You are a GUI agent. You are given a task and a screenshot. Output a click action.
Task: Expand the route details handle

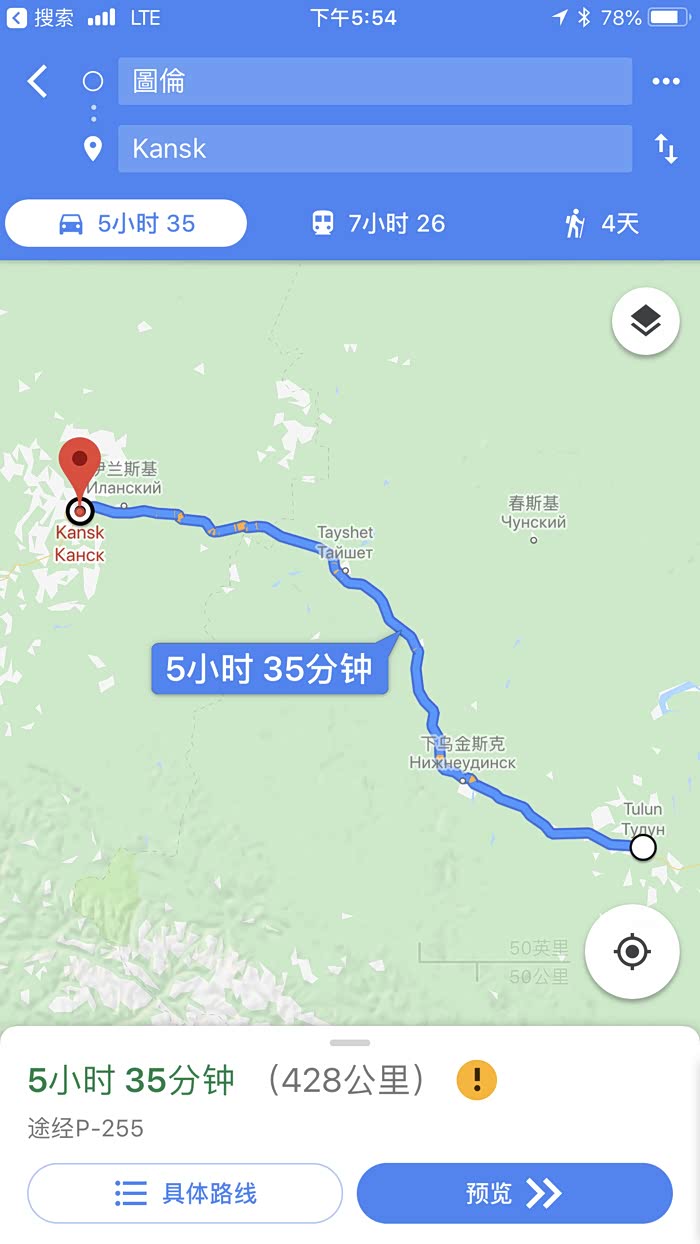pyautogui.click(x=350, y=1042)
